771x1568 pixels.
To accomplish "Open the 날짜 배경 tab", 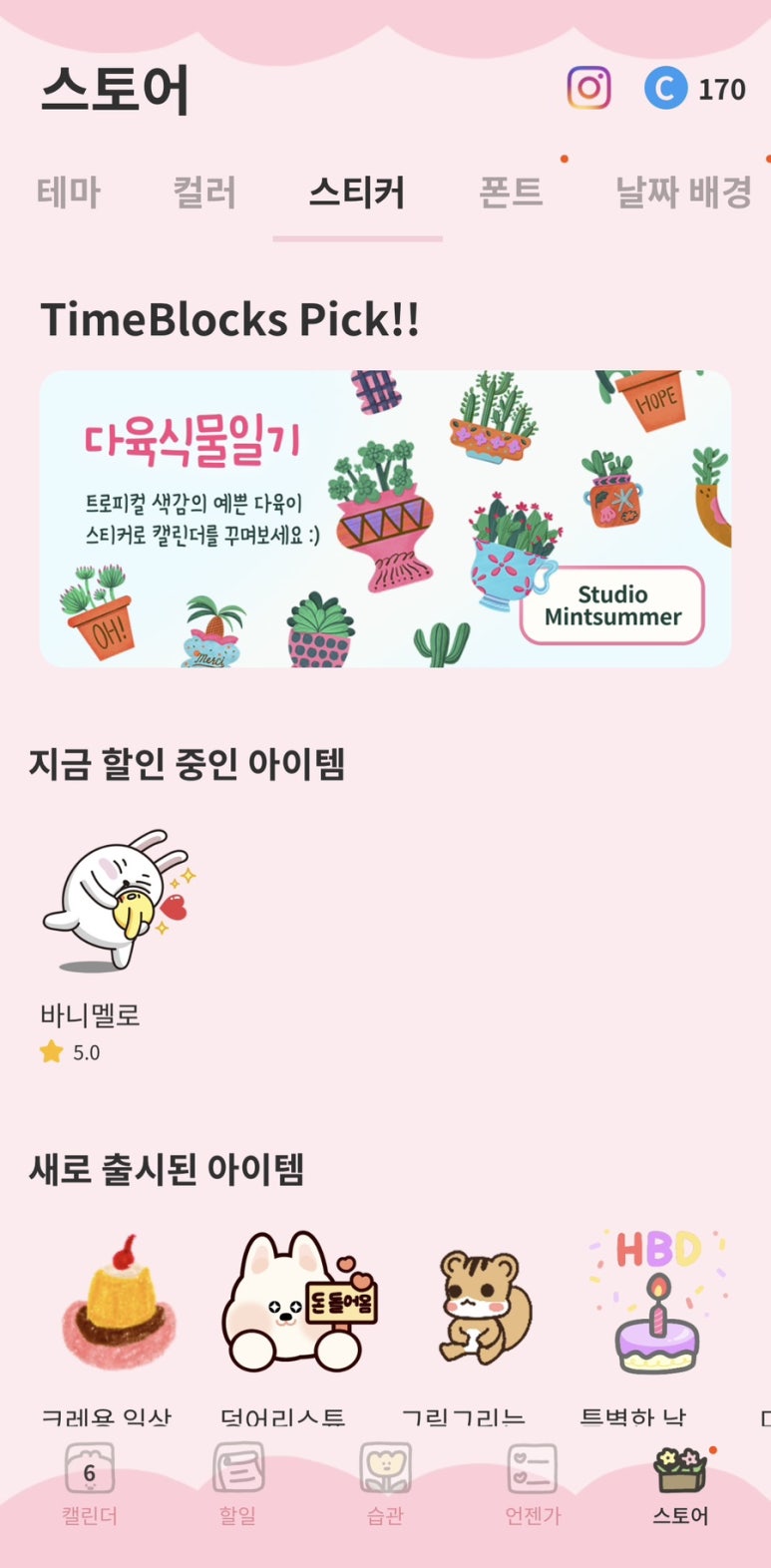I will click(x=683, y=193).
